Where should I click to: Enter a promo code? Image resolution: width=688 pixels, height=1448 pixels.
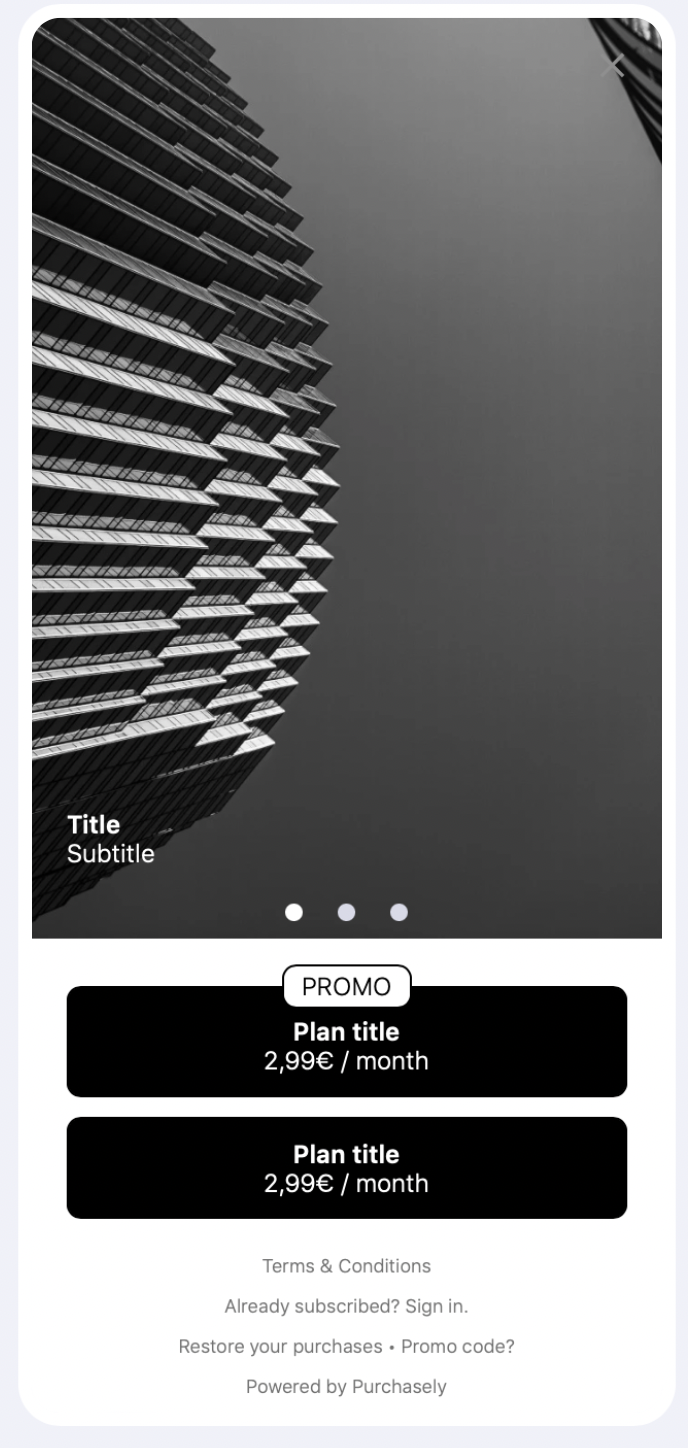[458, 1346]
